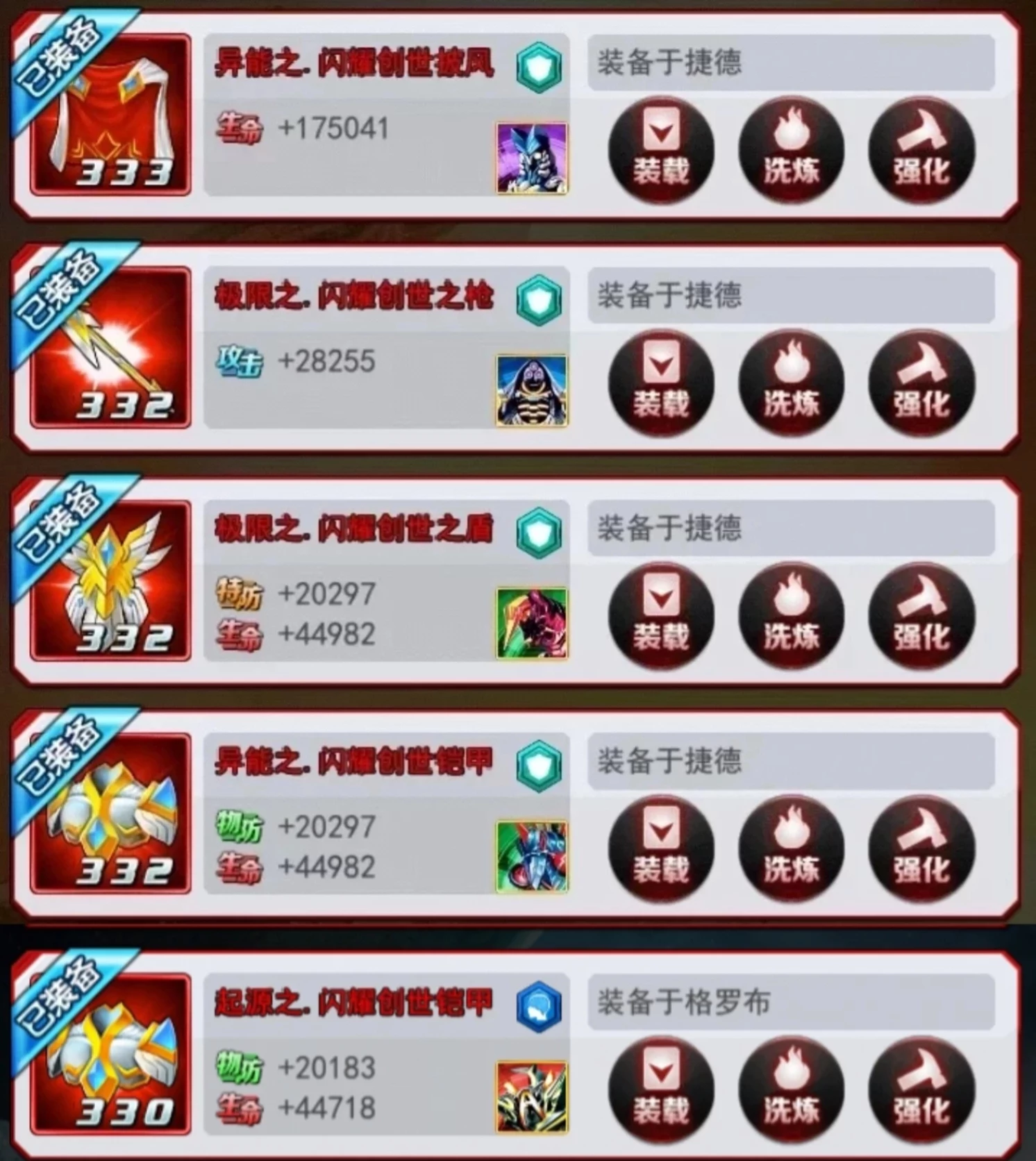Open 洗炼 for 极限之.闪耀创世之枪
The width and height of the screenshot is (1036, 1161).
[x=791, y=383]
